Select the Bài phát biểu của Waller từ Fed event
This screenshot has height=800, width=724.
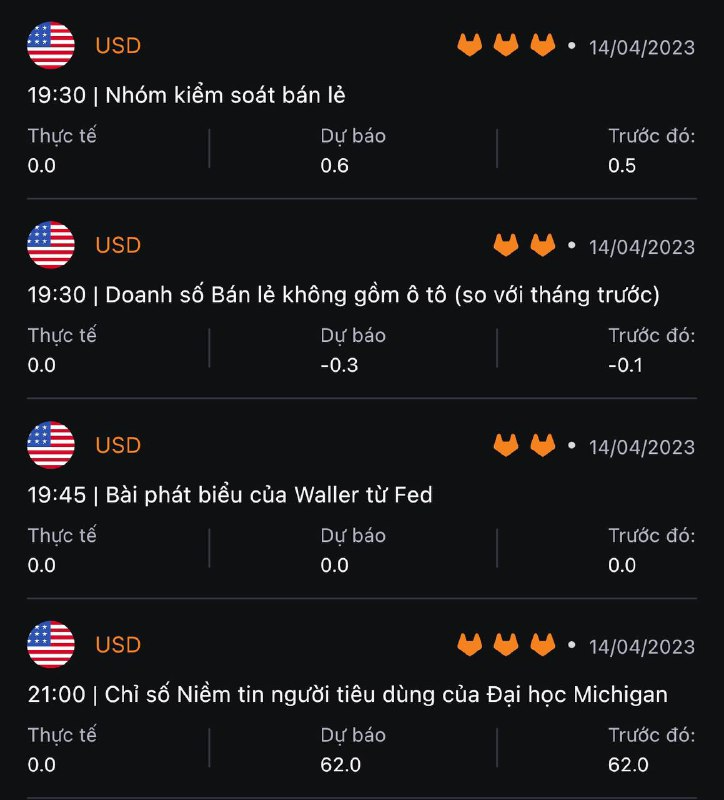click(x=268, y=495)
